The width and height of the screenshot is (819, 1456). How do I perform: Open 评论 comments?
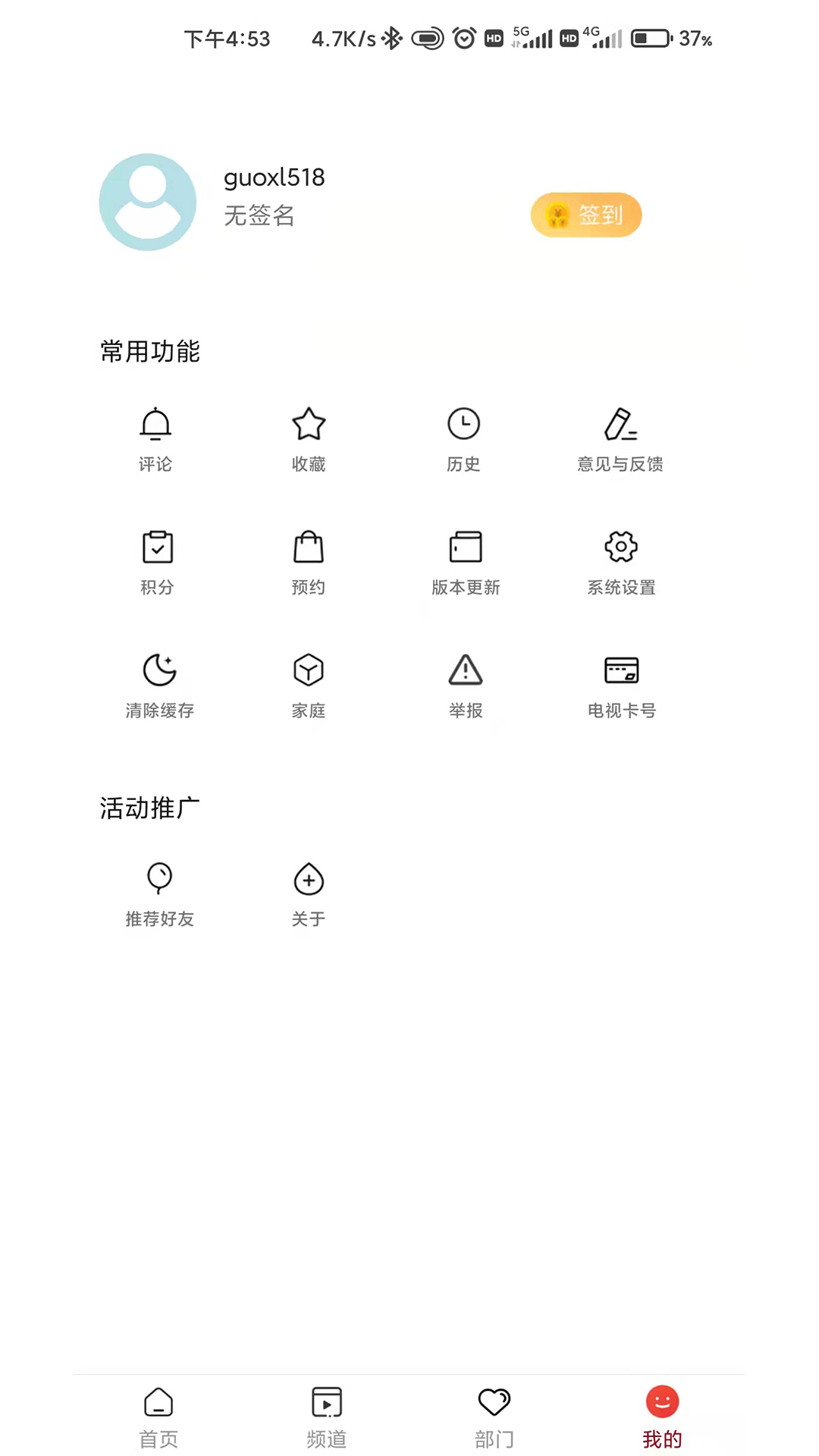155,440
